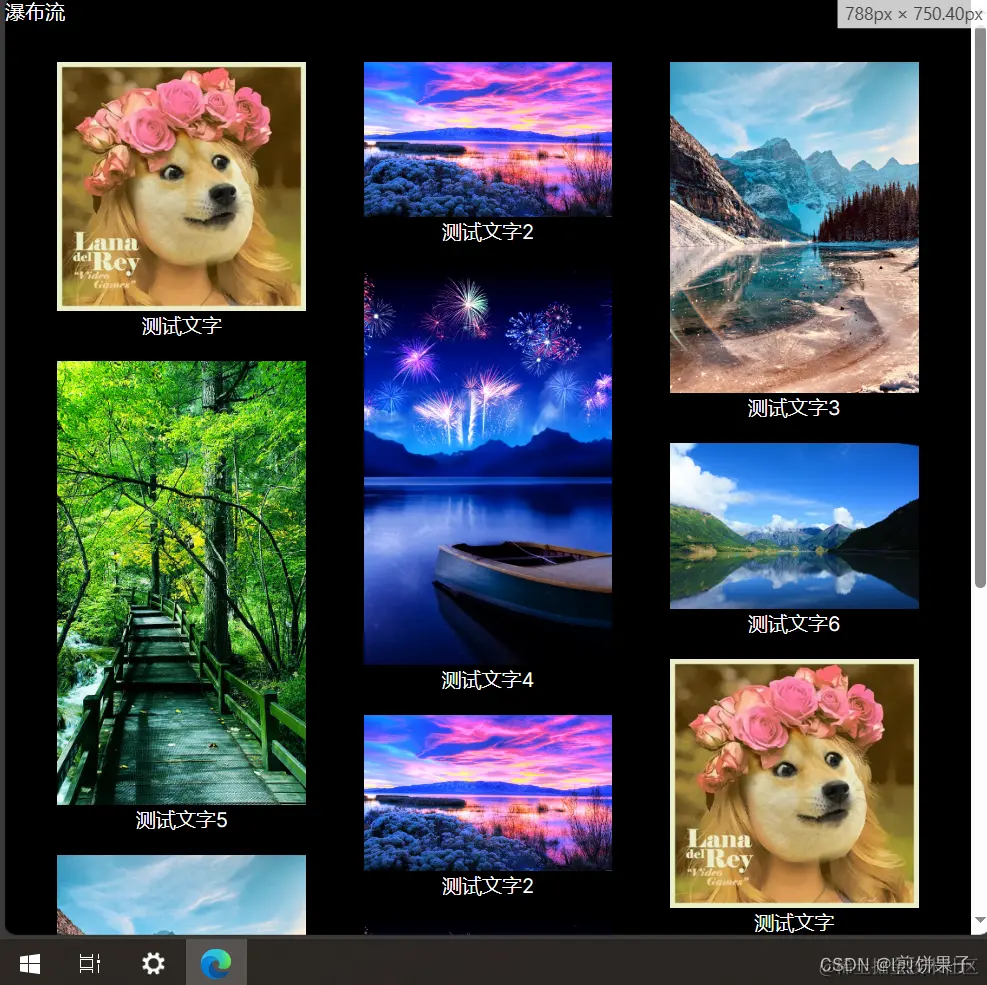The image size is (987, 985).
Task: Launch Settings from the taskbar gear
Action: [153, 963]
